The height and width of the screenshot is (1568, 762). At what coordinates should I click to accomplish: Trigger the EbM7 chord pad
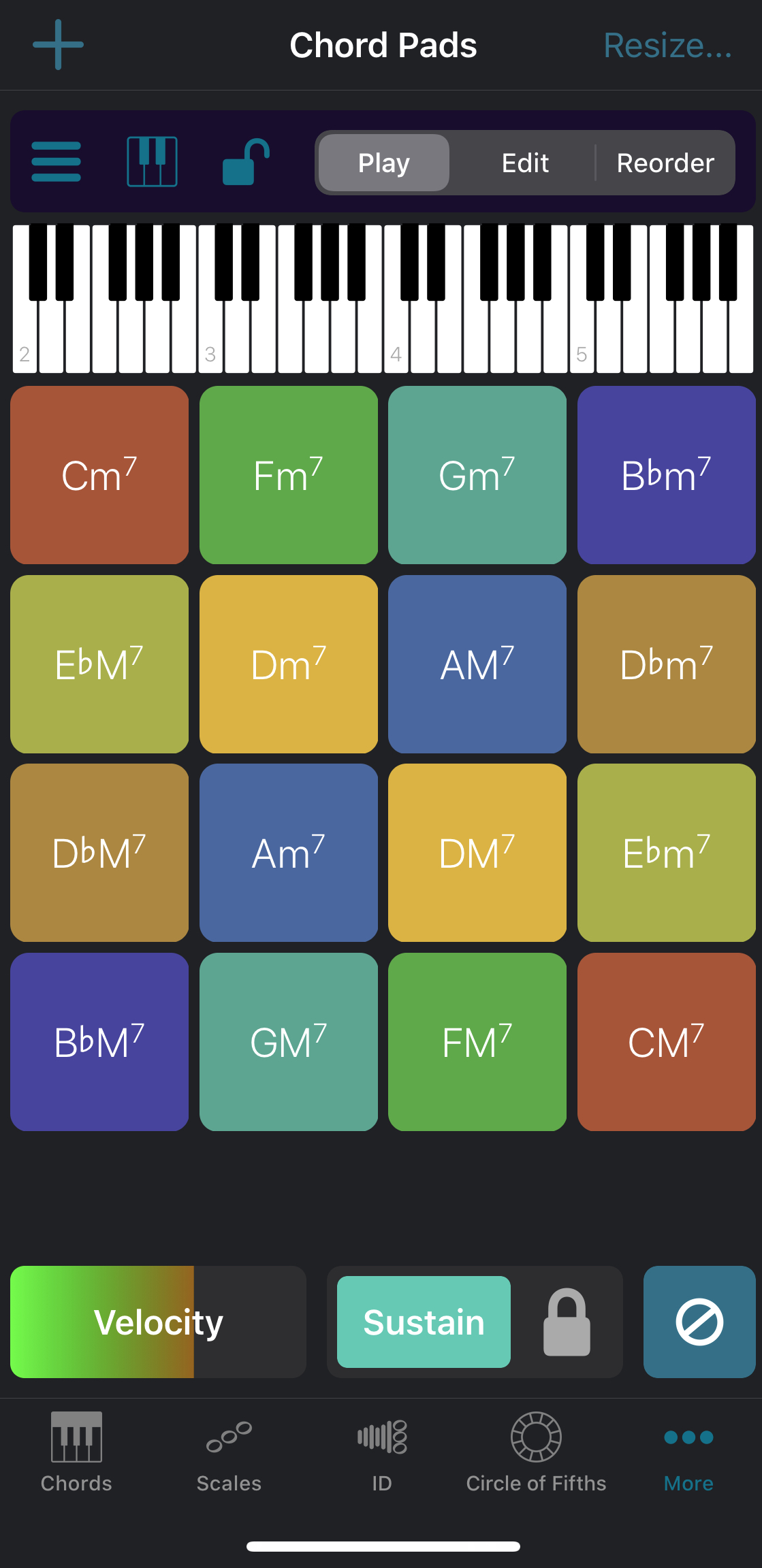point(99,664)
